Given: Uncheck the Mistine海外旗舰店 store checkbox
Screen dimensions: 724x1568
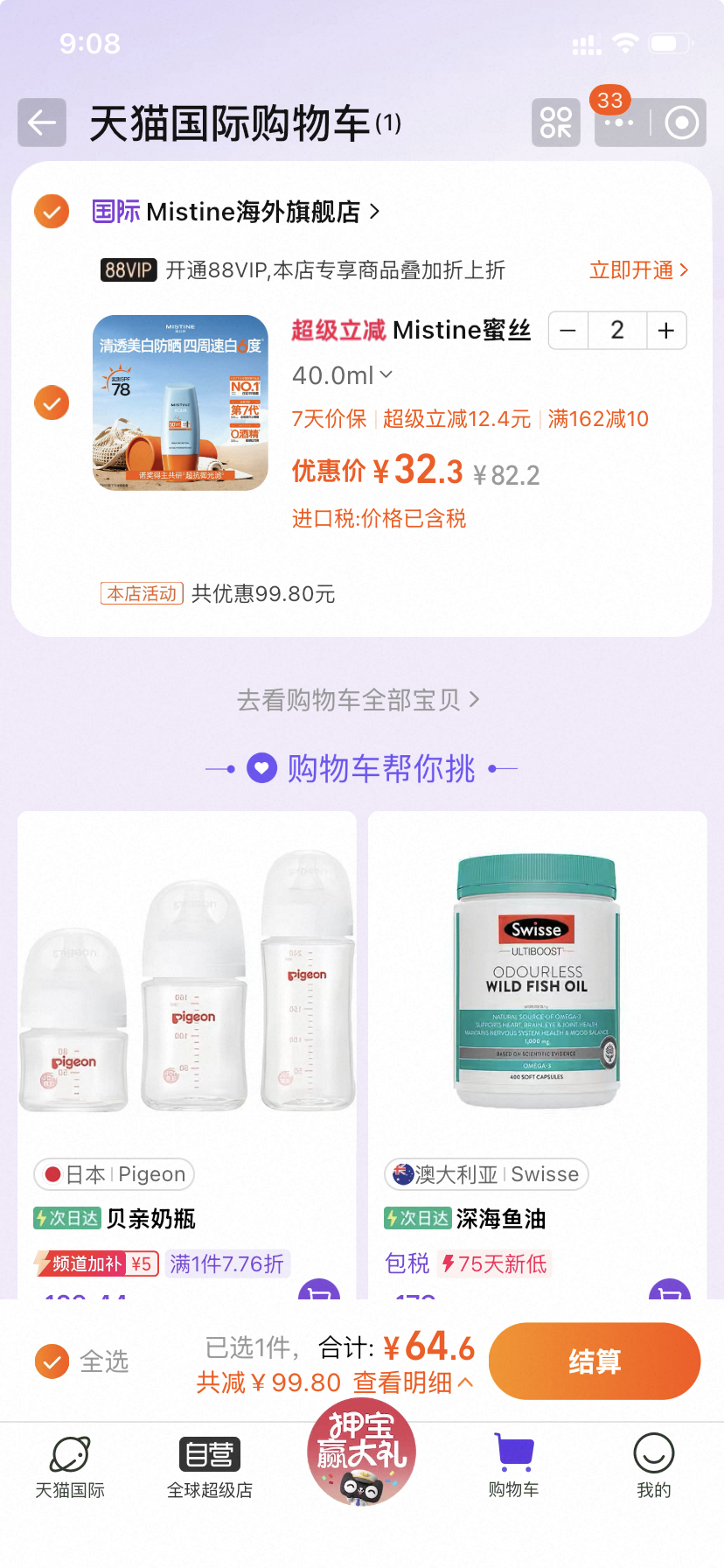Looking at the screenshot, I should (x=52, y=211).
